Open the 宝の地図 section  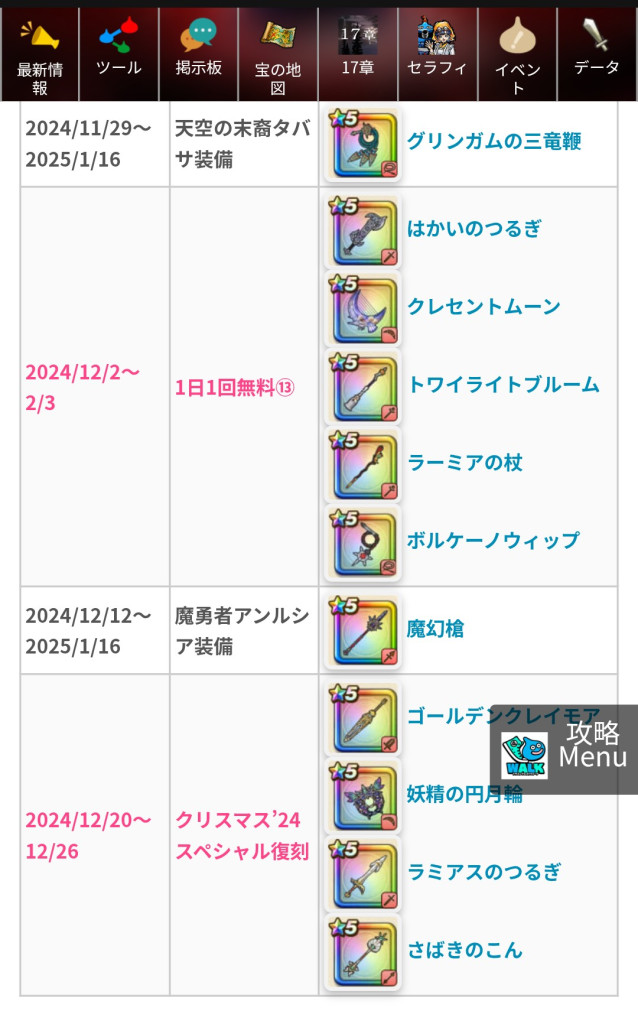click(x=278, y=54)
